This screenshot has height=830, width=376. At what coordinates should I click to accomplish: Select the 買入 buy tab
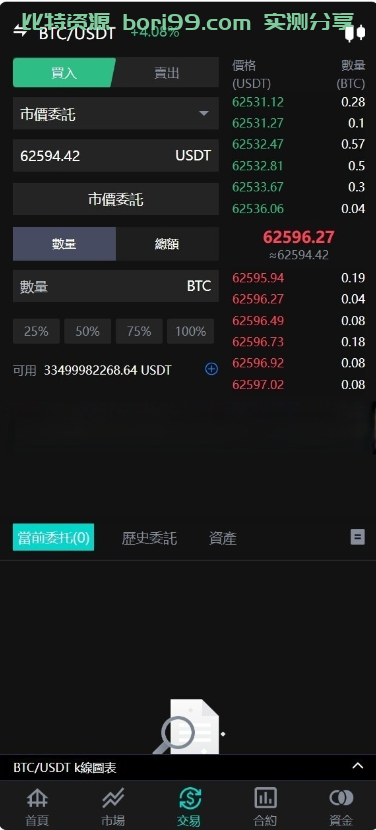[x=64, y=73]
